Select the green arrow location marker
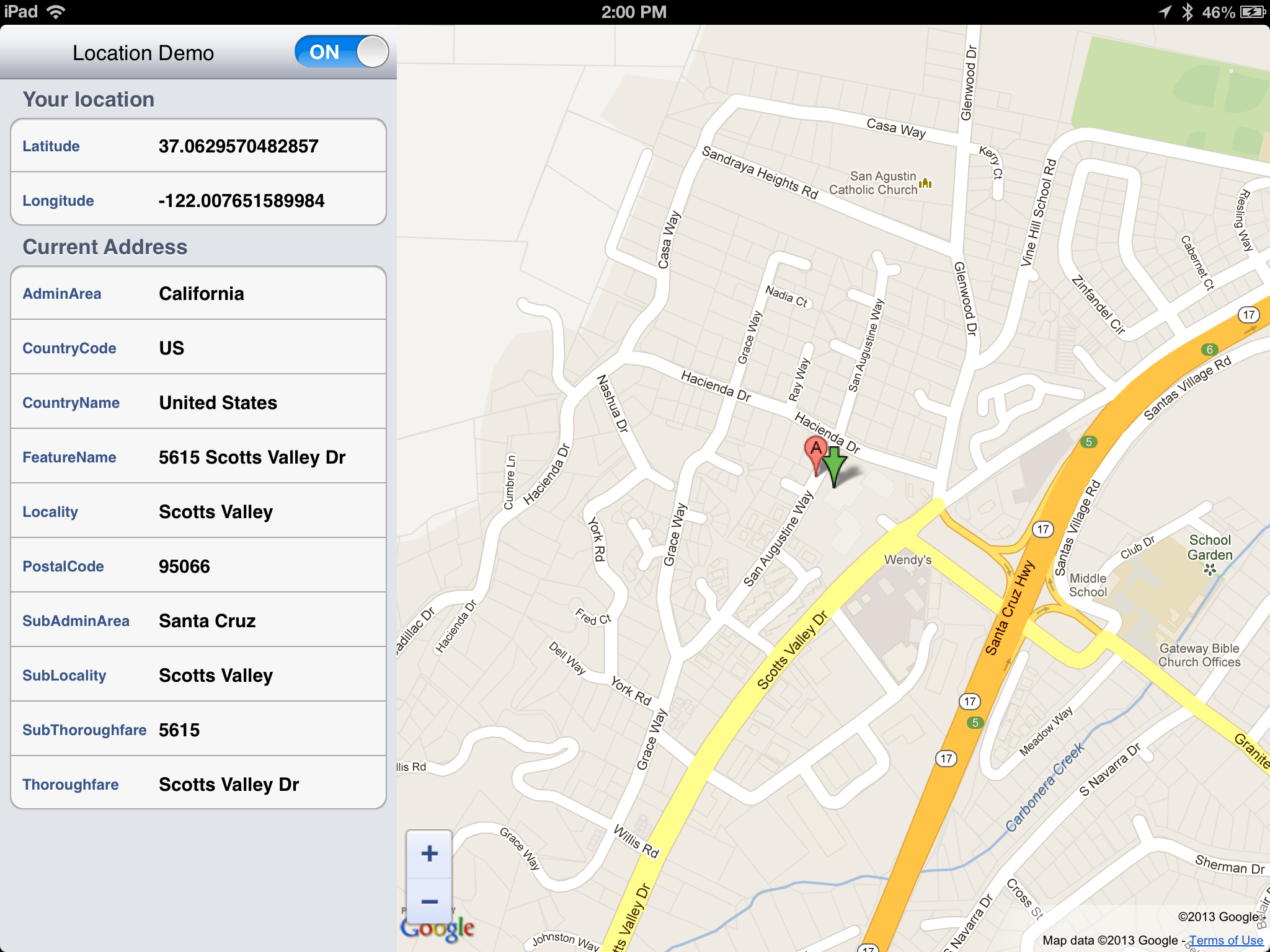 (835, 465)
